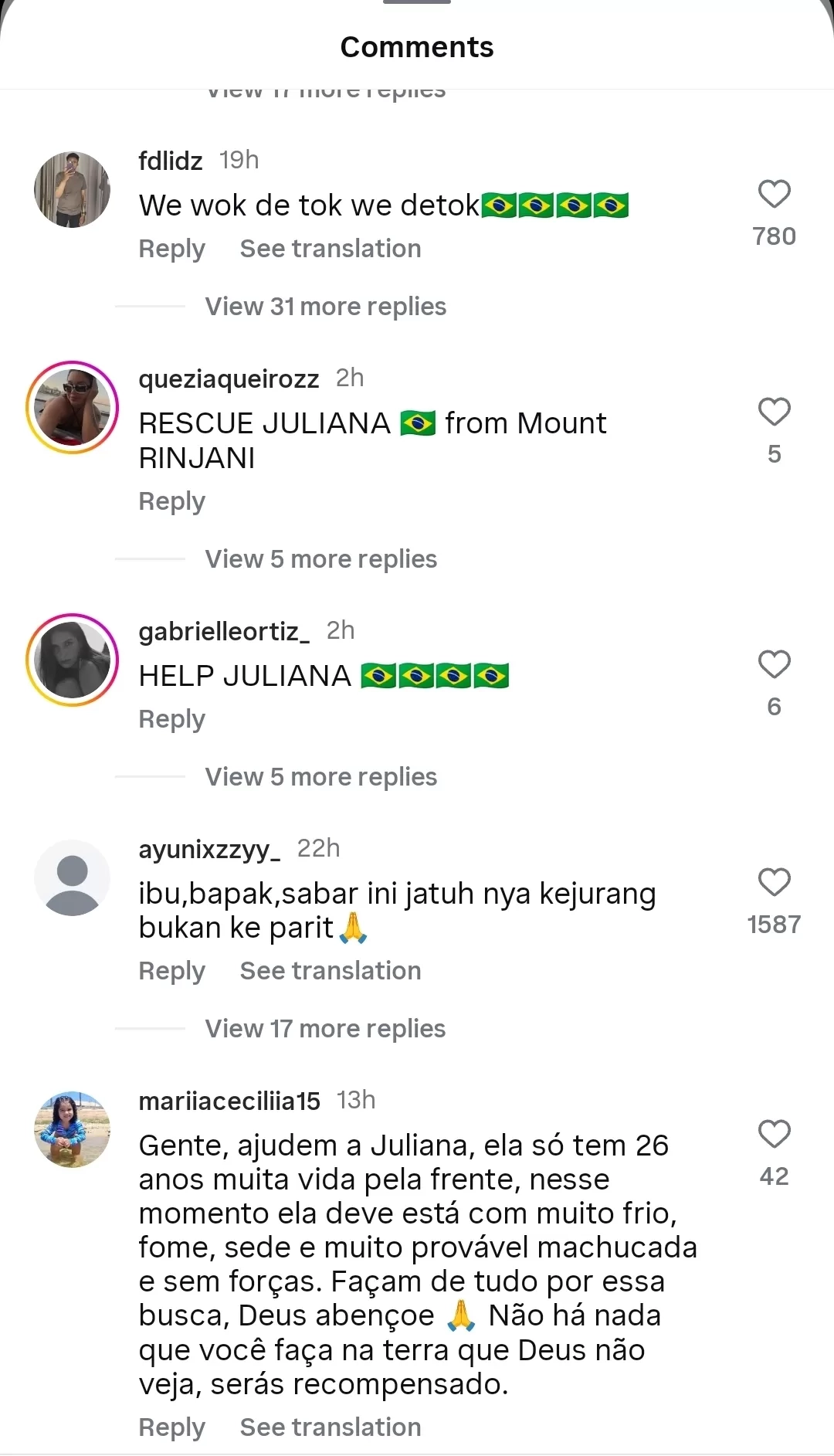The image size is (834, 1456).
Task: Like gabrielleortiz_'s comment
Action: click(x=774, y=664)
